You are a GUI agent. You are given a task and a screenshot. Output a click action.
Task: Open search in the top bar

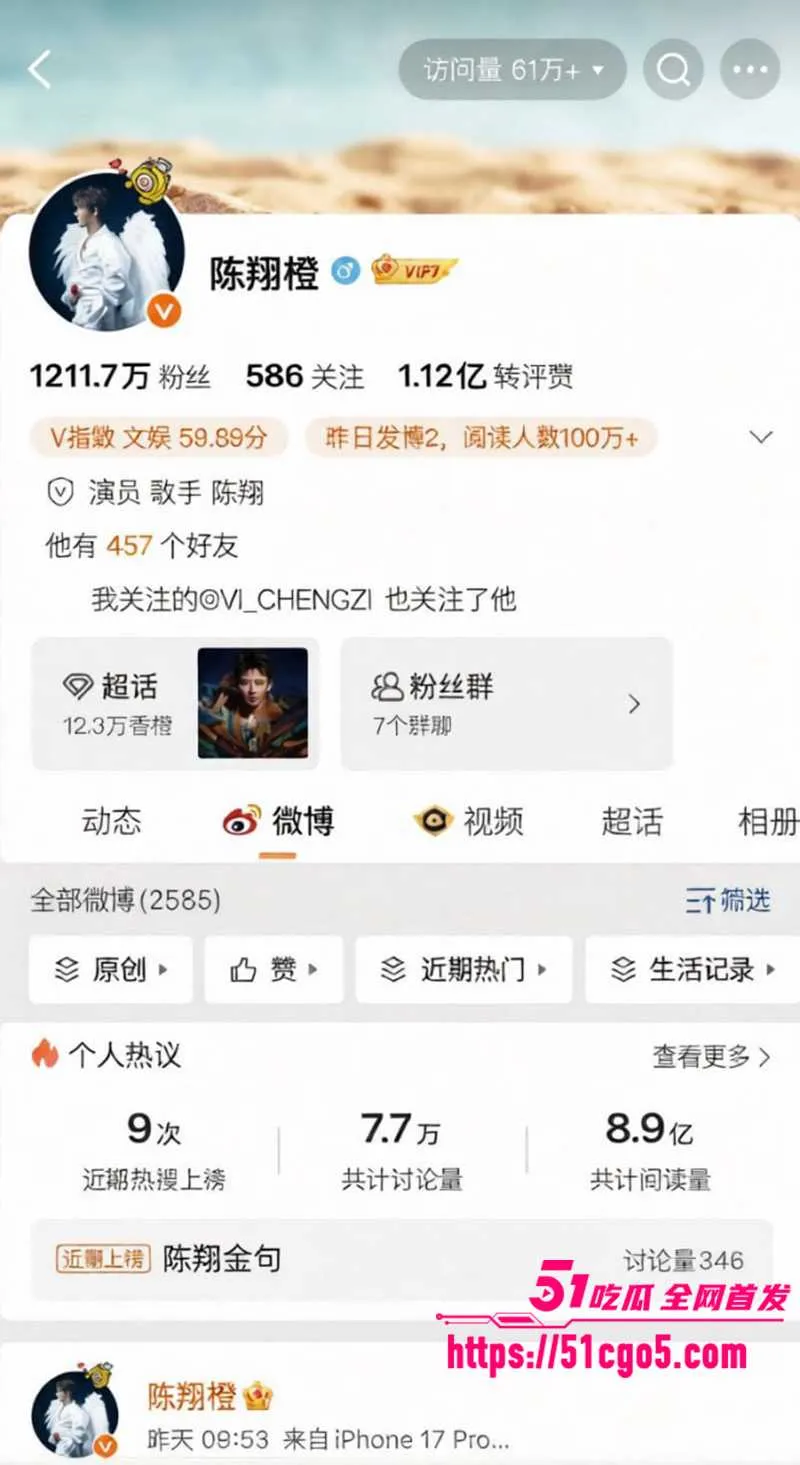click(673, 69)
